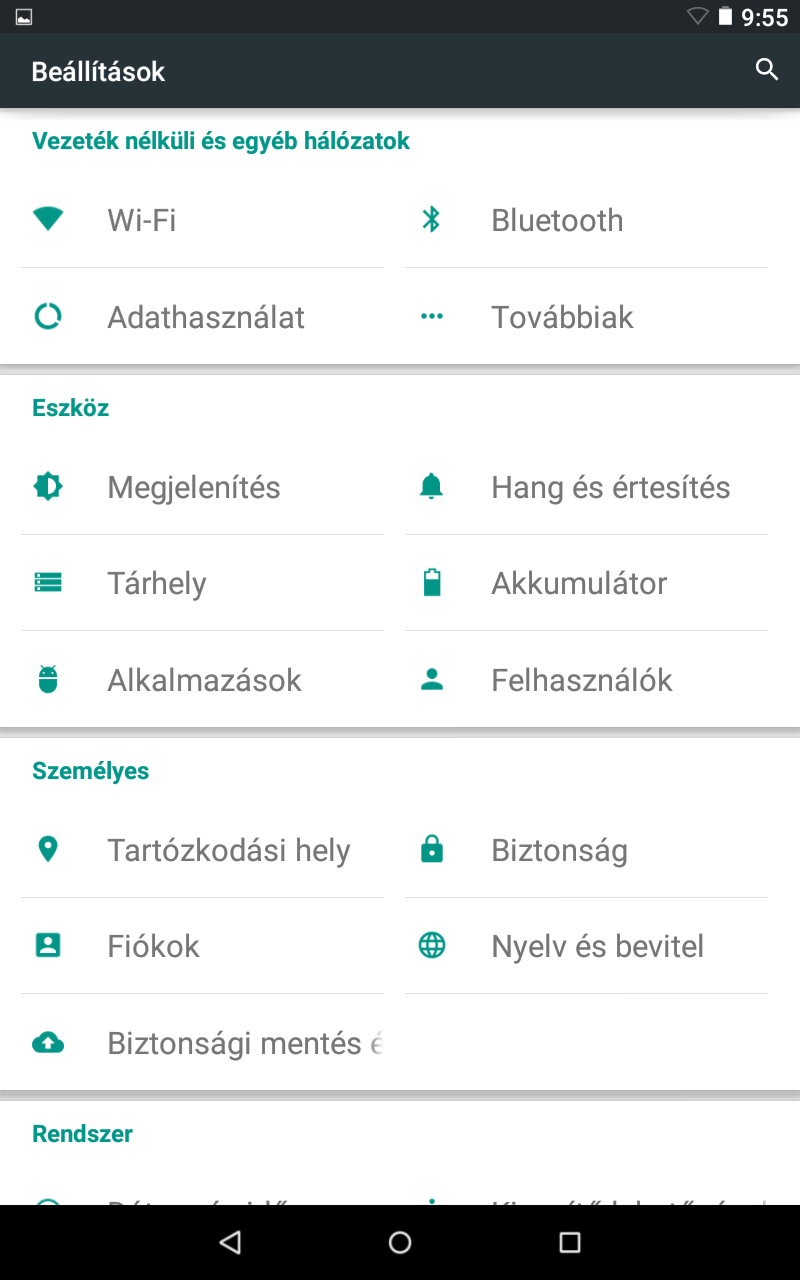Open Nyelv és bevitel settings

586,946
